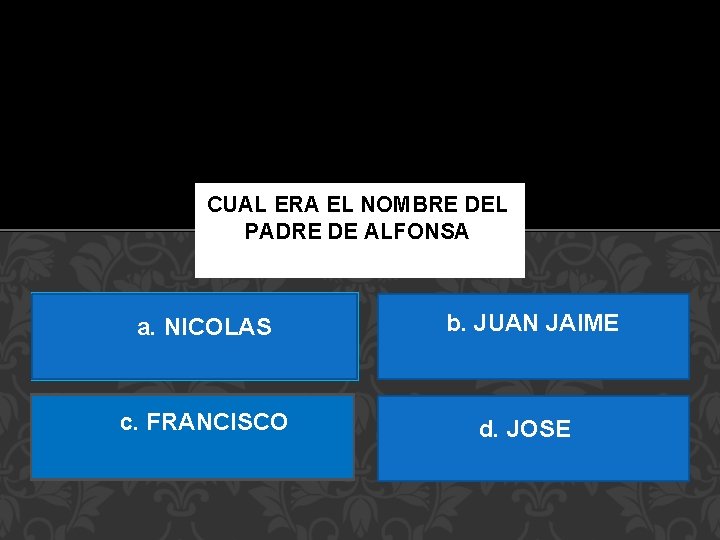This screenshot has height=540, width=720.
Task: Choose answer b. JUAN JAIME
Action: pyautogui.click(x=533, y=336)
